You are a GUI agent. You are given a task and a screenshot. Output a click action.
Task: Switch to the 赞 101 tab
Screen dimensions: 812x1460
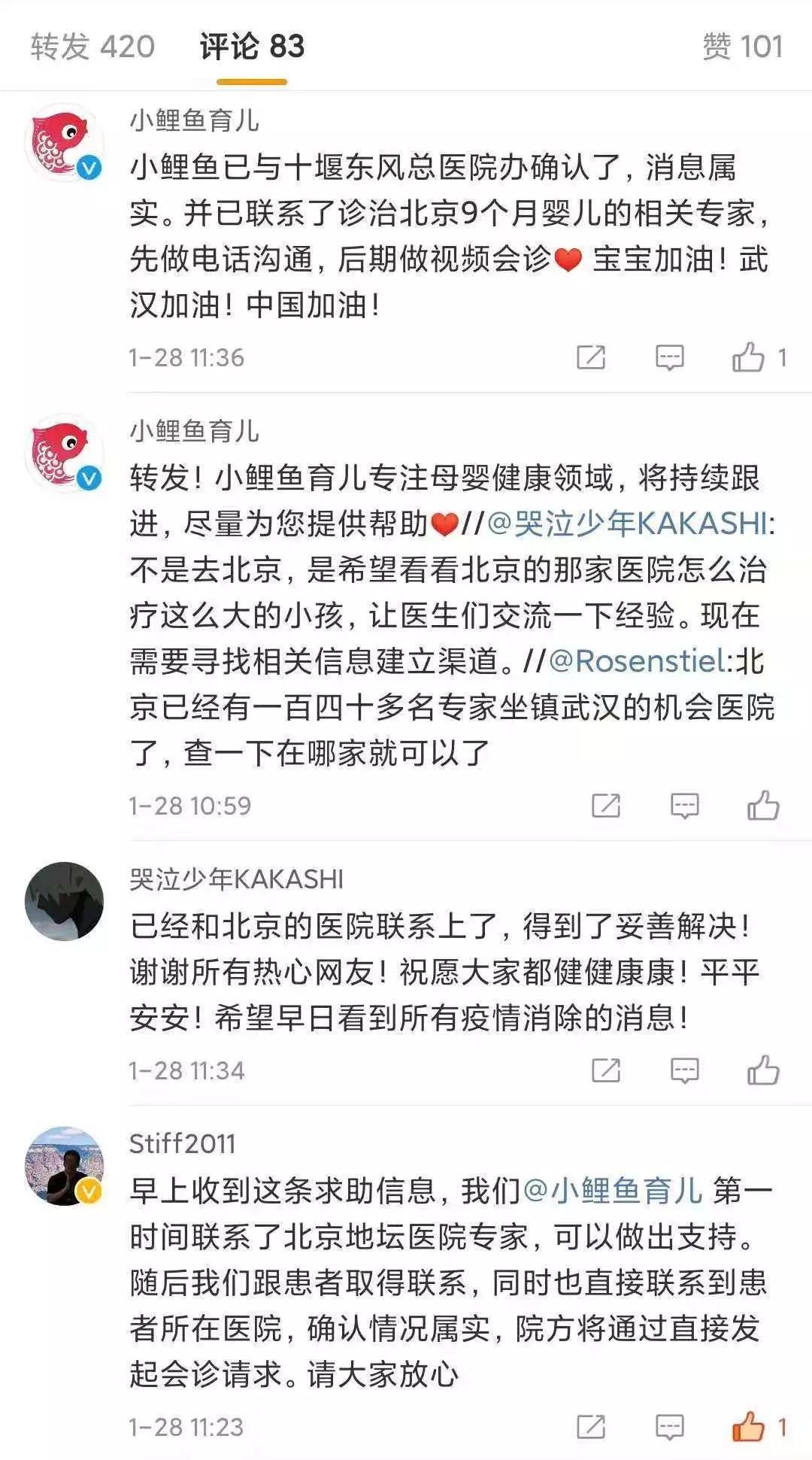(x=742, y=47)
